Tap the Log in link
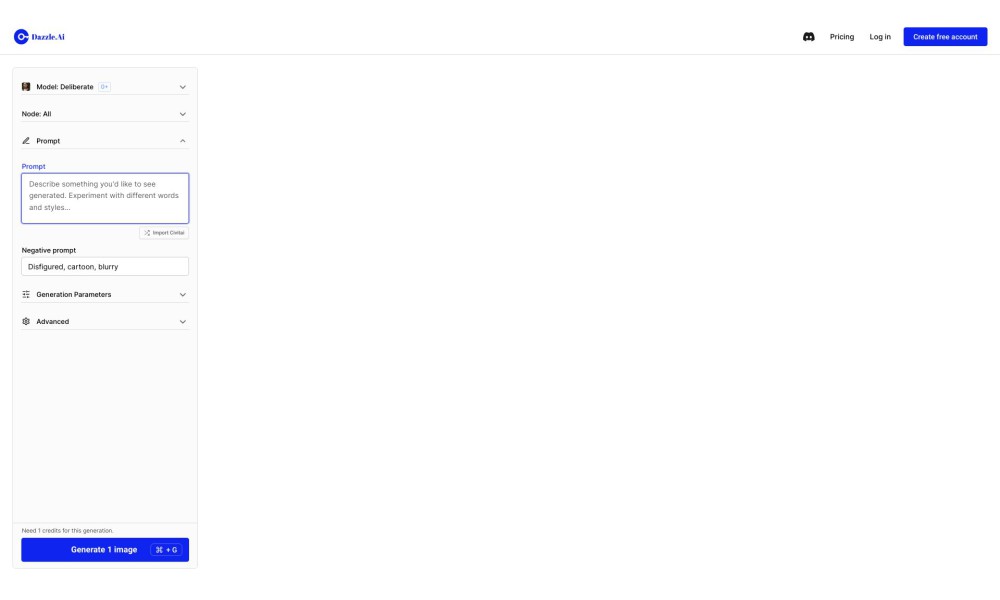This screenshot has width=1000, height=600. (880, 37)
